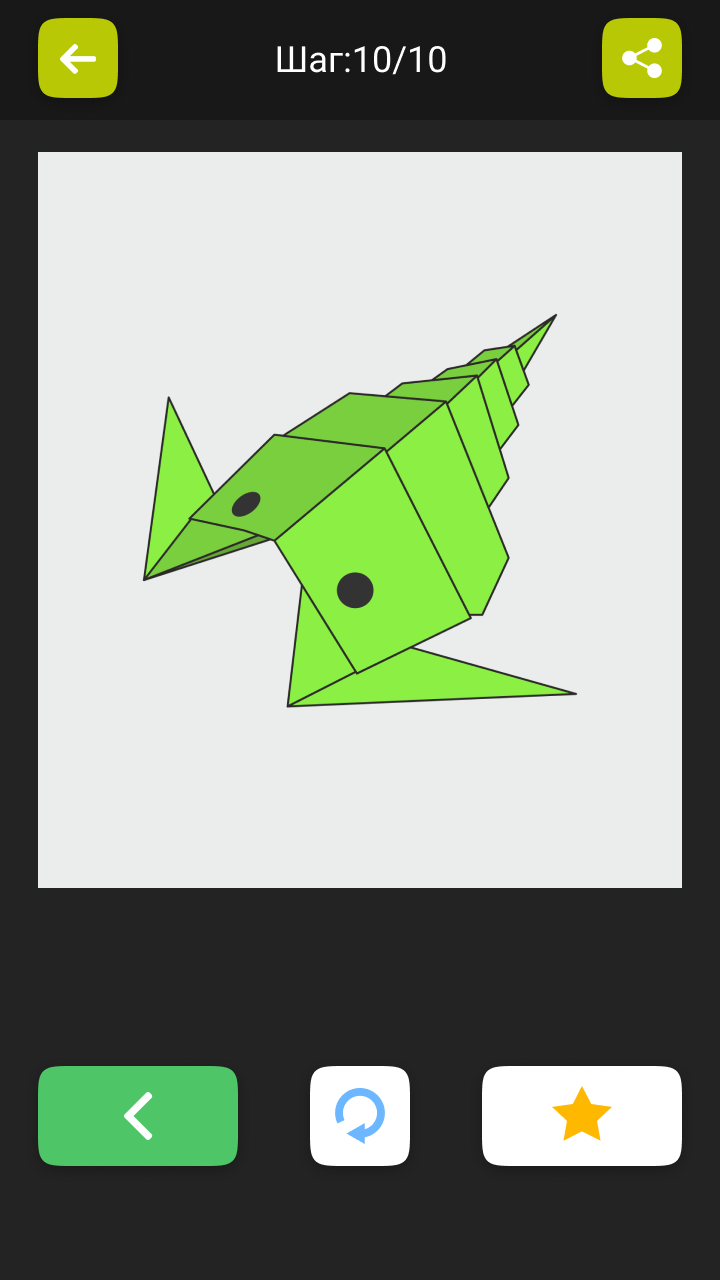Add this origami to favorites
Image resolution: width=720 pixels, height=1280 pixels.
[x=581, y=1116]
